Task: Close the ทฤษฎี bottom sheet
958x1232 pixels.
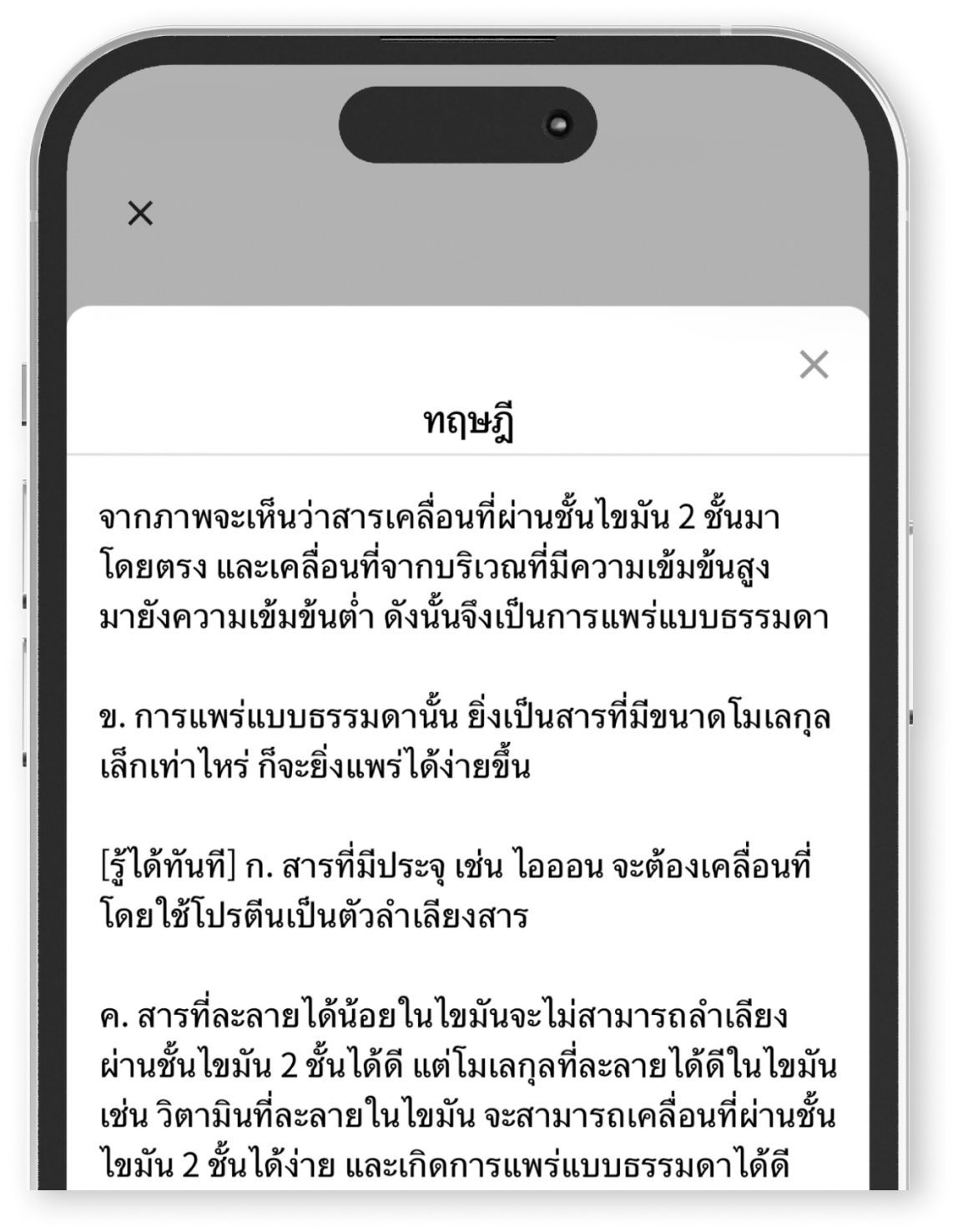Action: coord(813,365)
